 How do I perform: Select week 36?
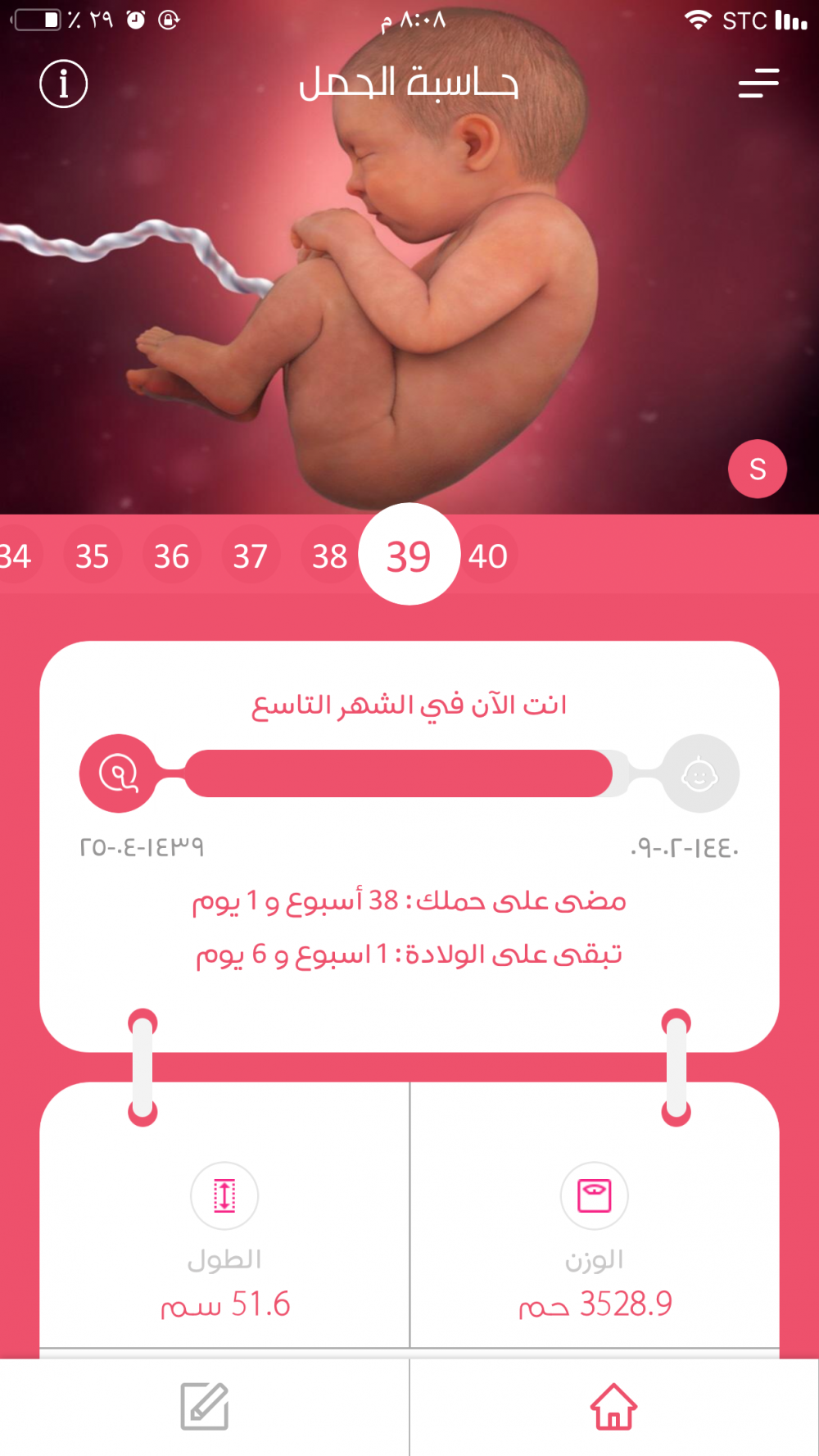coord(171,556)
